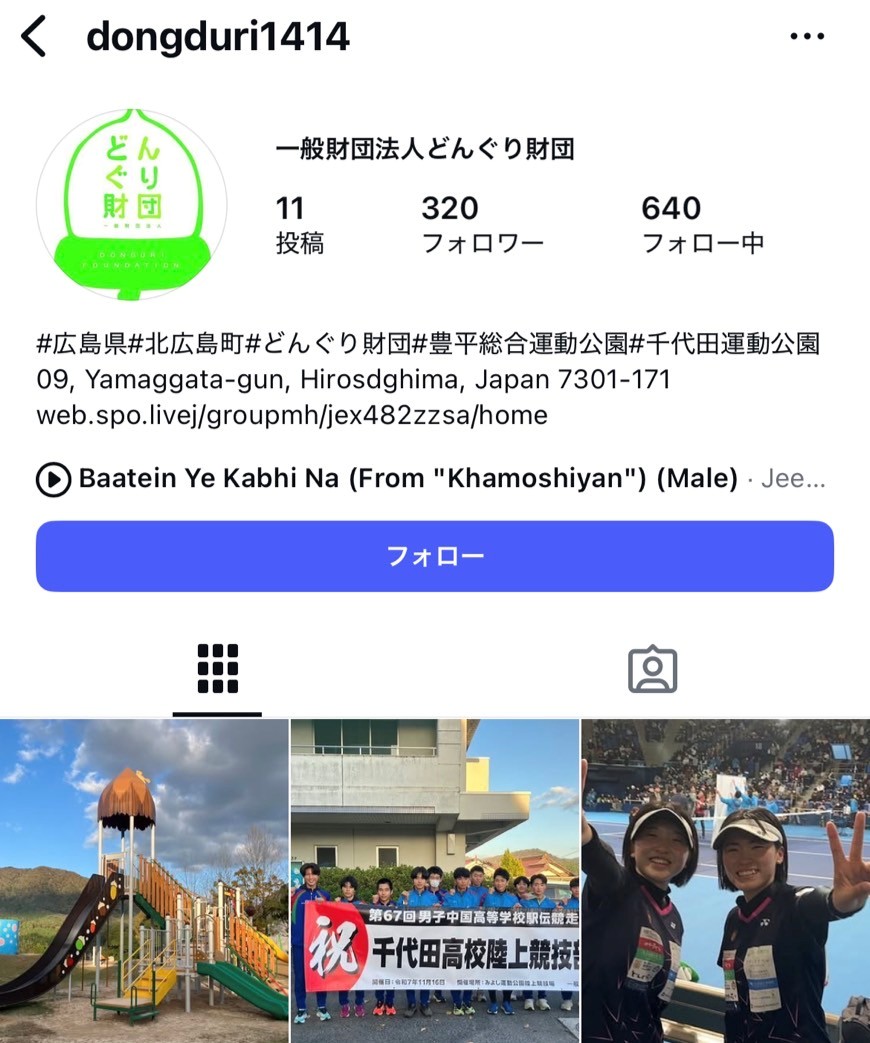Tap the blue フォロー button

[434, 556]
